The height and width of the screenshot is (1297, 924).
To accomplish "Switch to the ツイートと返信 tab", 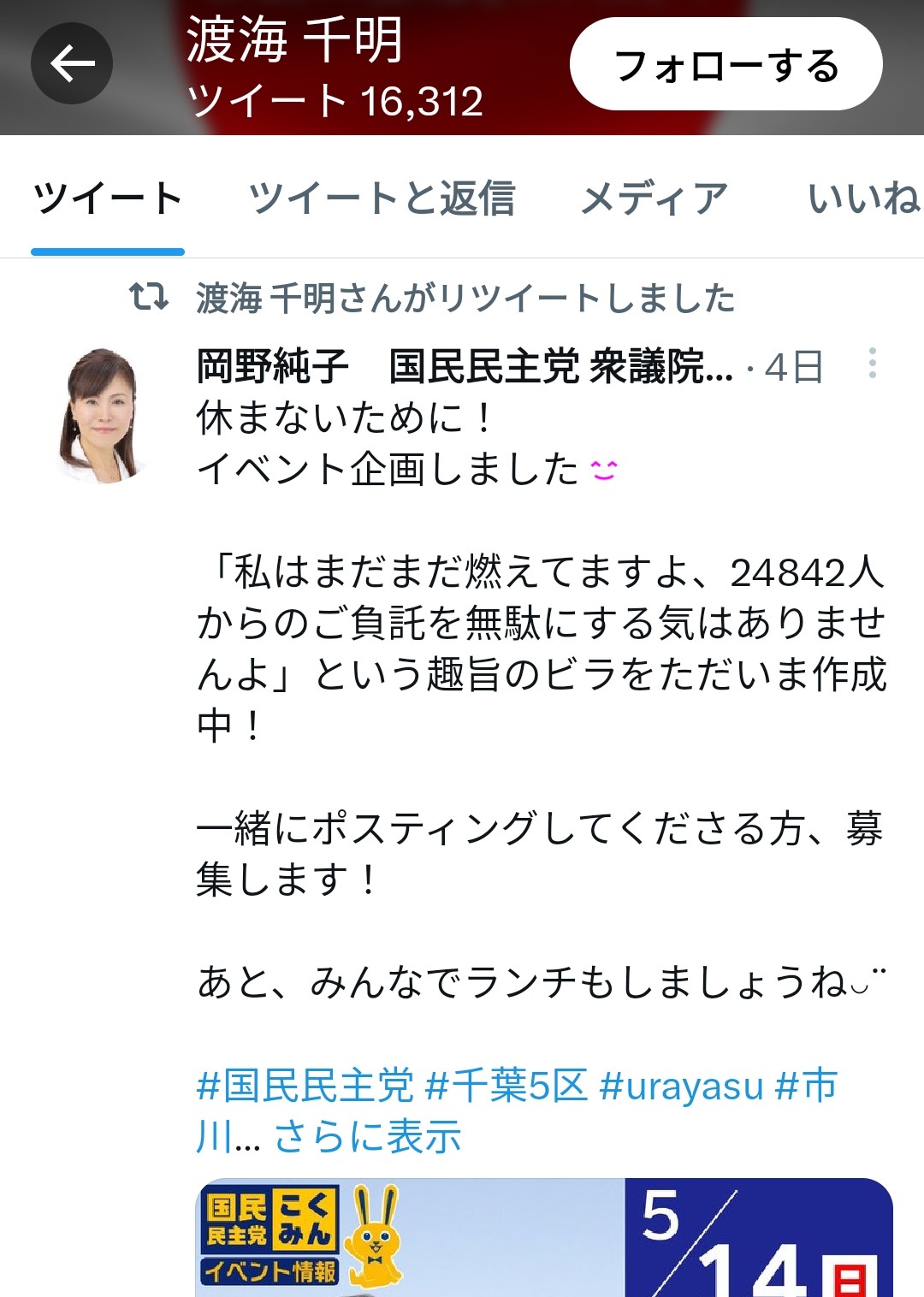I will click(x=382, y=198).
